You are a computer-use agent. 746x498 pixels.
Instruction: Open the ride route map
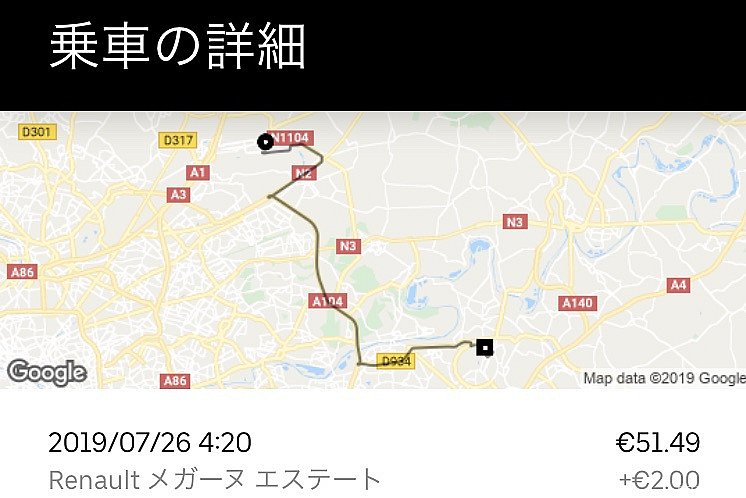(x=373, y=250)
